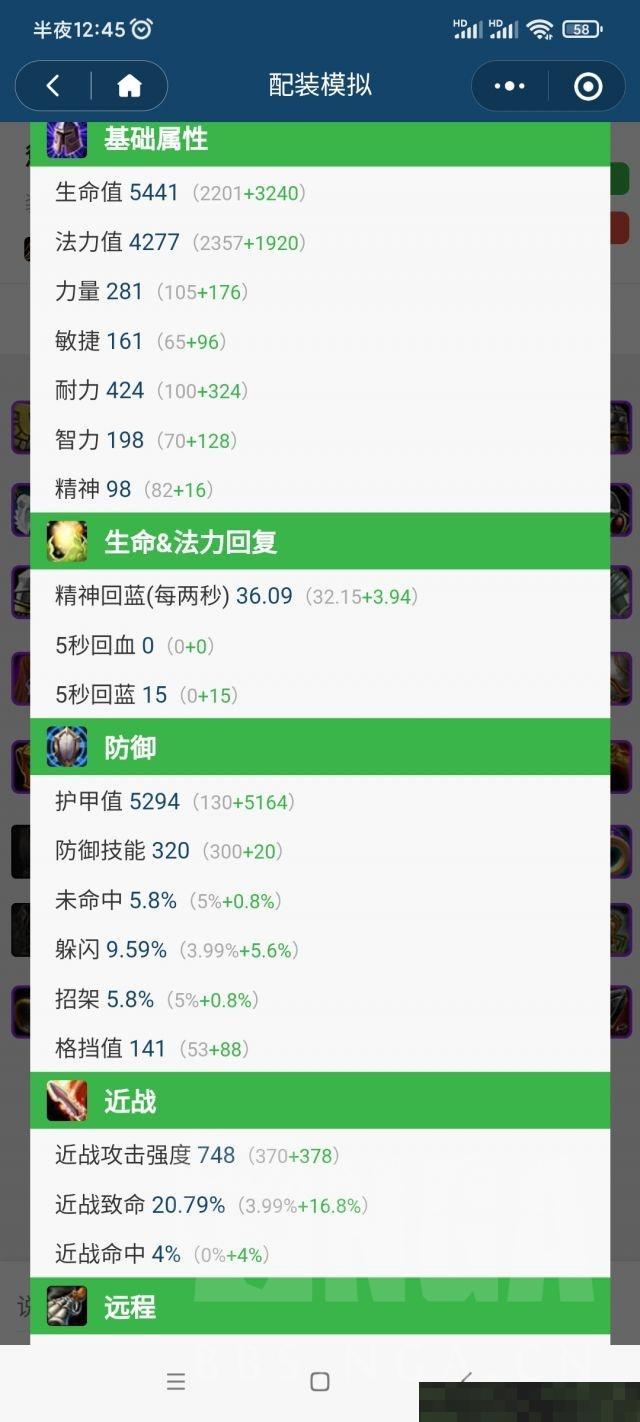Tap the system home square button

pos(320,1382)
